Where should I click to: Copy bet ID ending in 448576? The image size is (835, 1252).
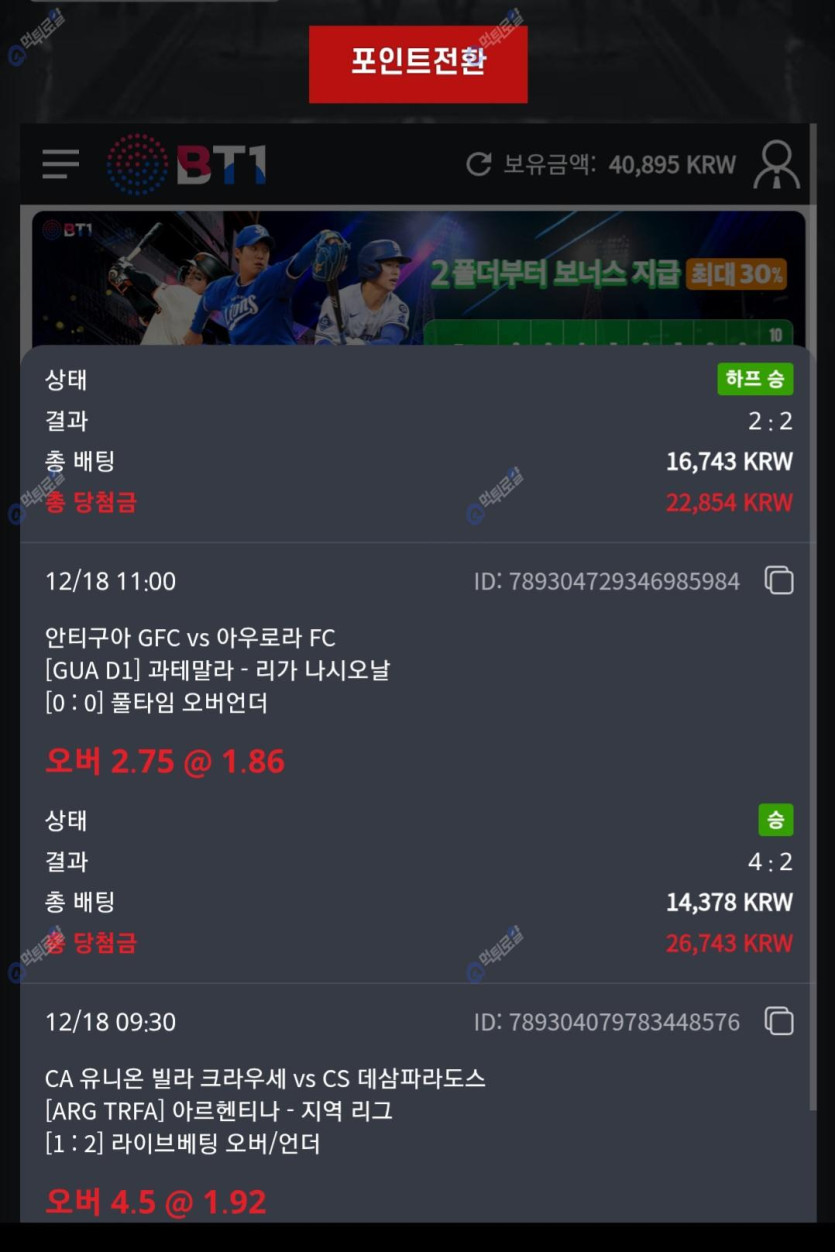[x=779, y=1021]
